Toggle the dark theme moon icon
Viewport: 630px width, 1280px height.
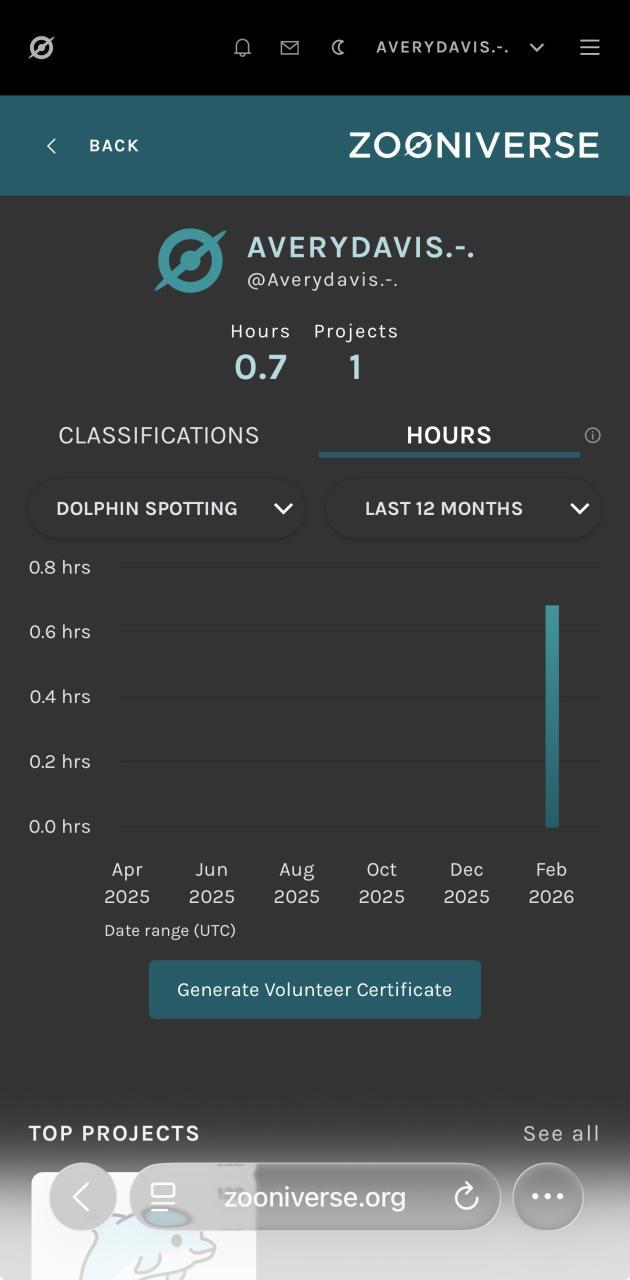coord(338,47)
